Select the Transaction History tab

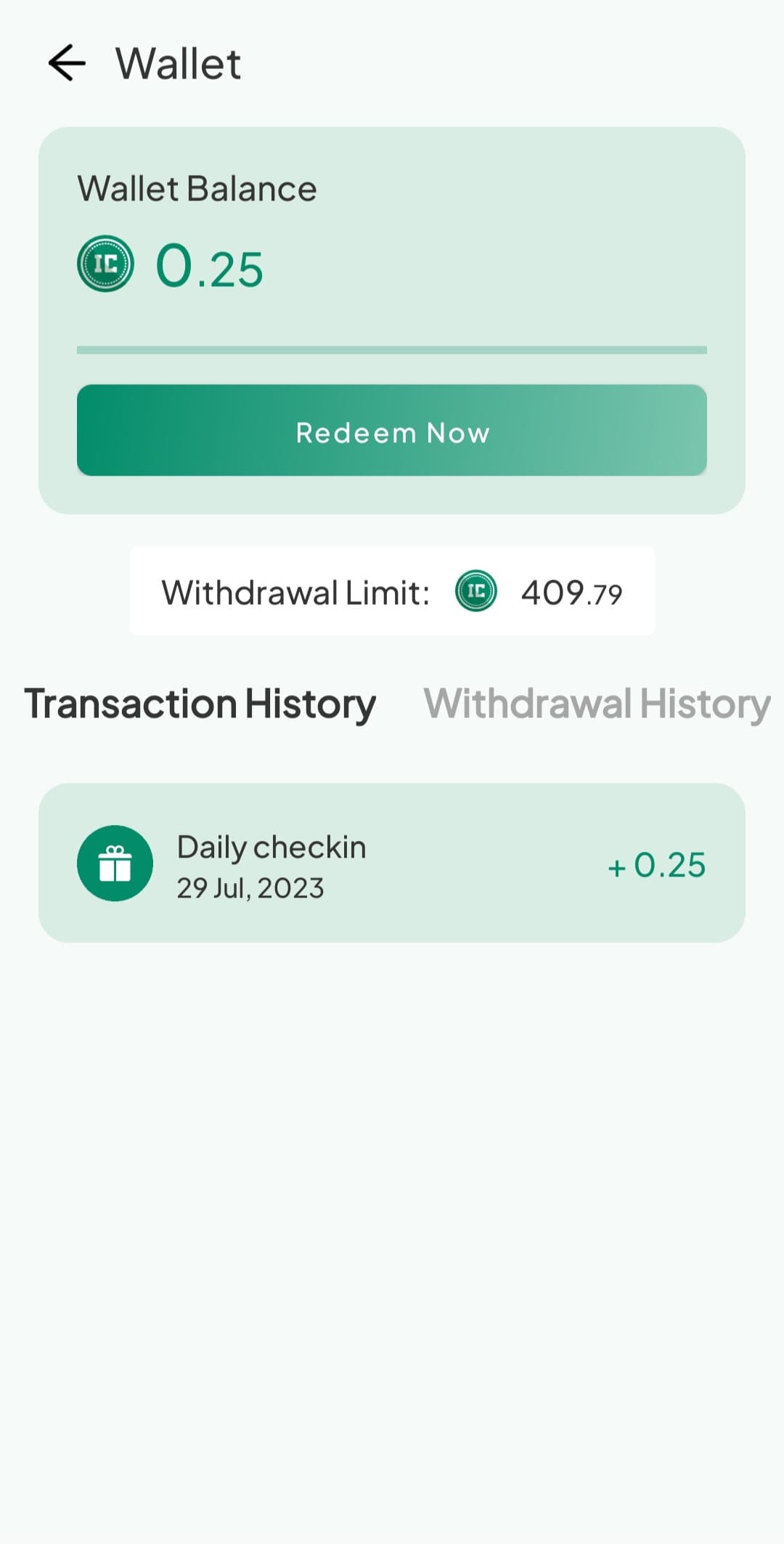click(x=200, y=704)
